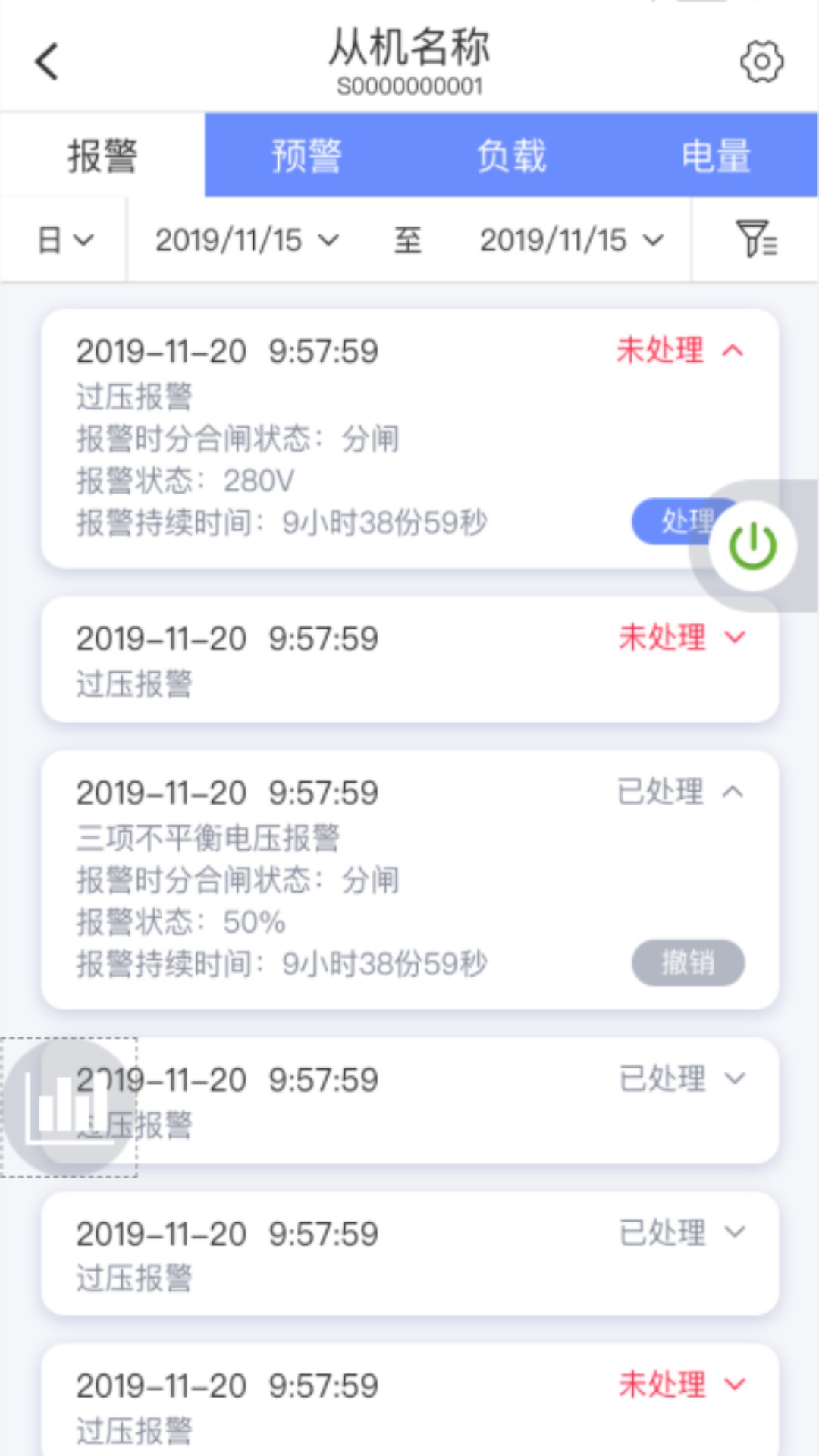Select the 报警 tab
The width and height of the screenshot is (819, 1456).
(x=102, y=155)
